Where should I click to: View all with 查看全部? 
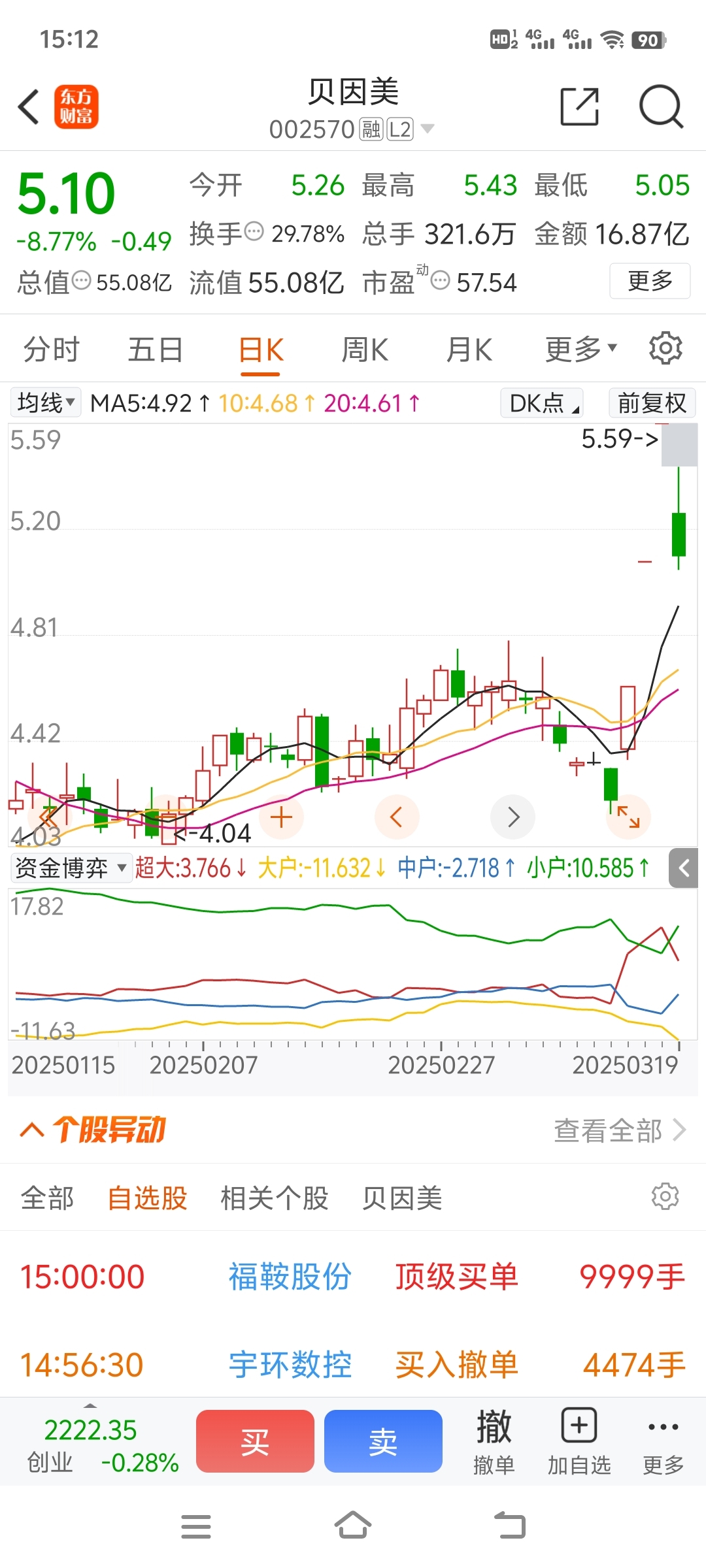click(x=619, y=1130)
